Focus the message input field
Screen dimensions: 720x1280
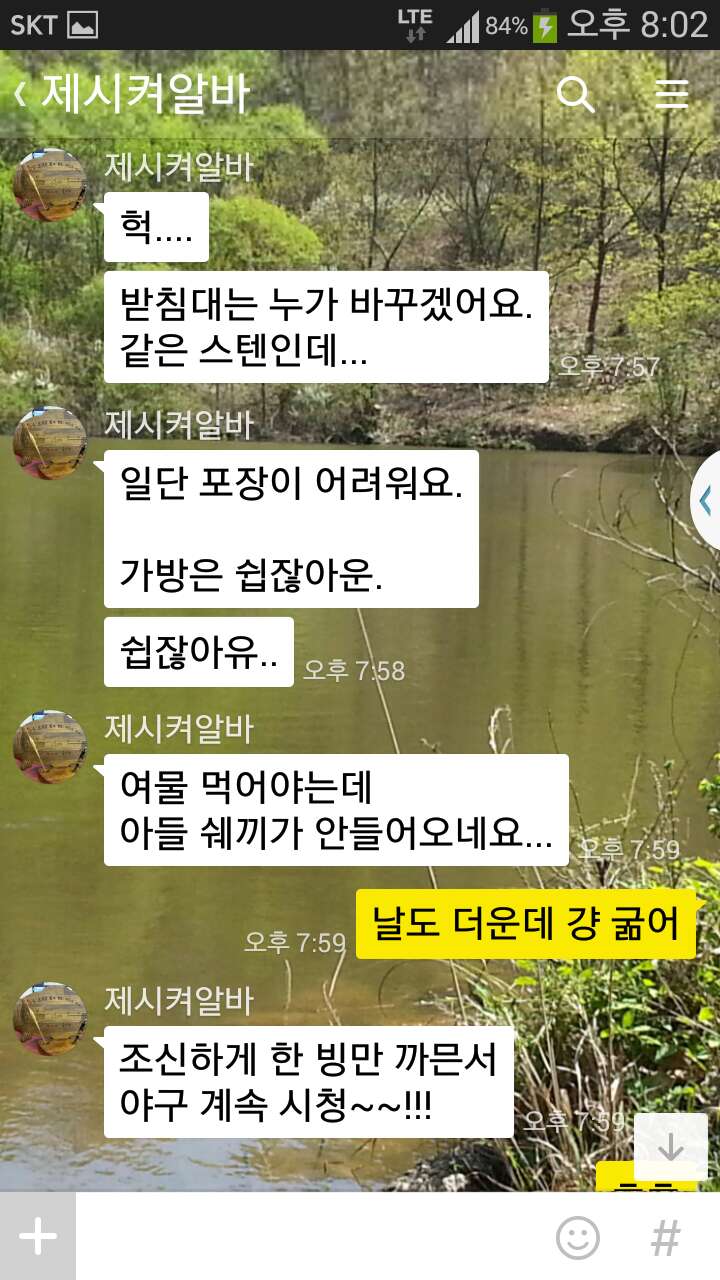pyautogui.click(x=312, y=1236)
